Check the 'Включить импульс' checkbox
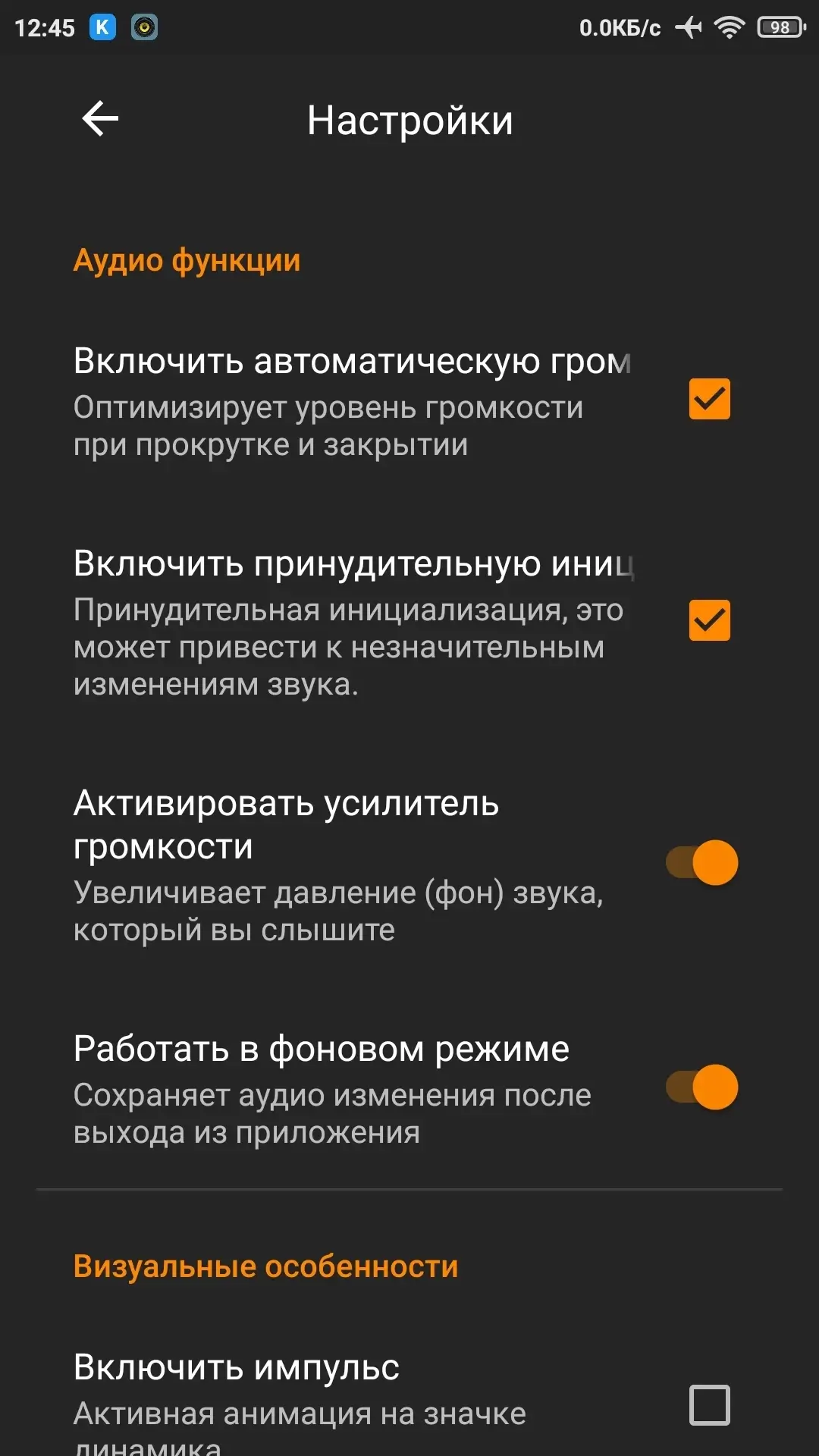This screenshot has height=1456, width=819. 709,1405
